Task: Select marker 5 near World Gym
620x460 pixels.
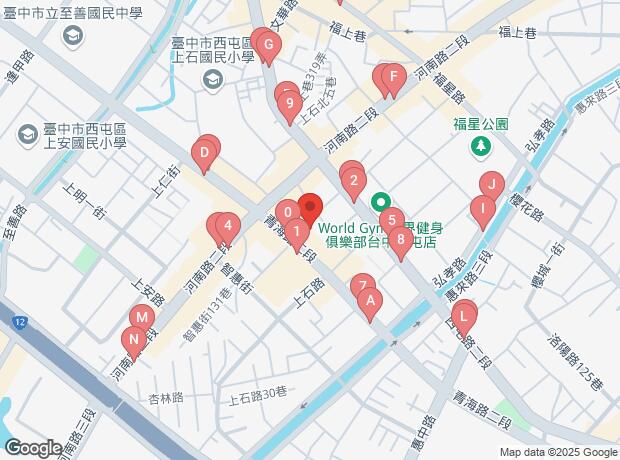Action: [x=391, y=220]
